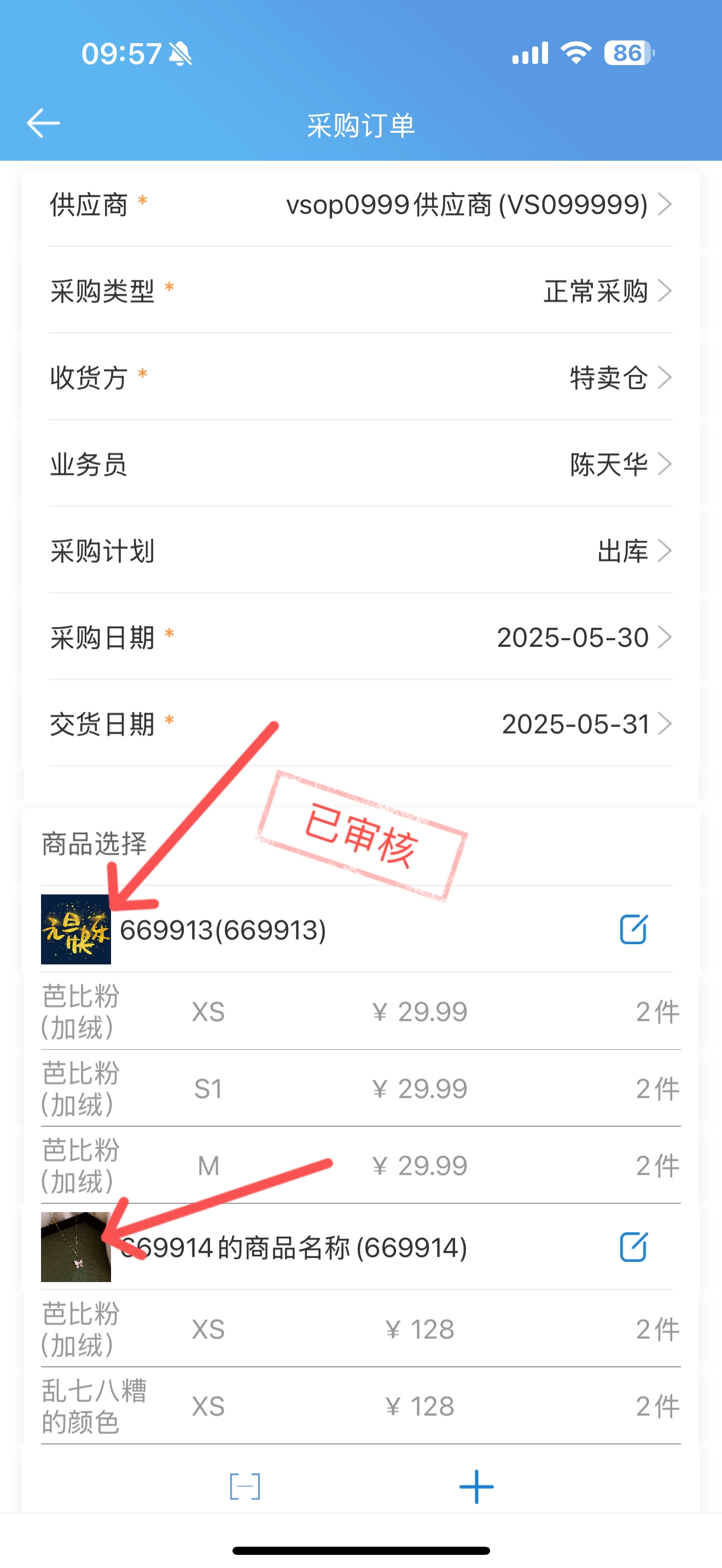Viewport: 722px width, 1568px height.
Task: Edit the product 669913(669913)
Action: [x=632, y=929]
